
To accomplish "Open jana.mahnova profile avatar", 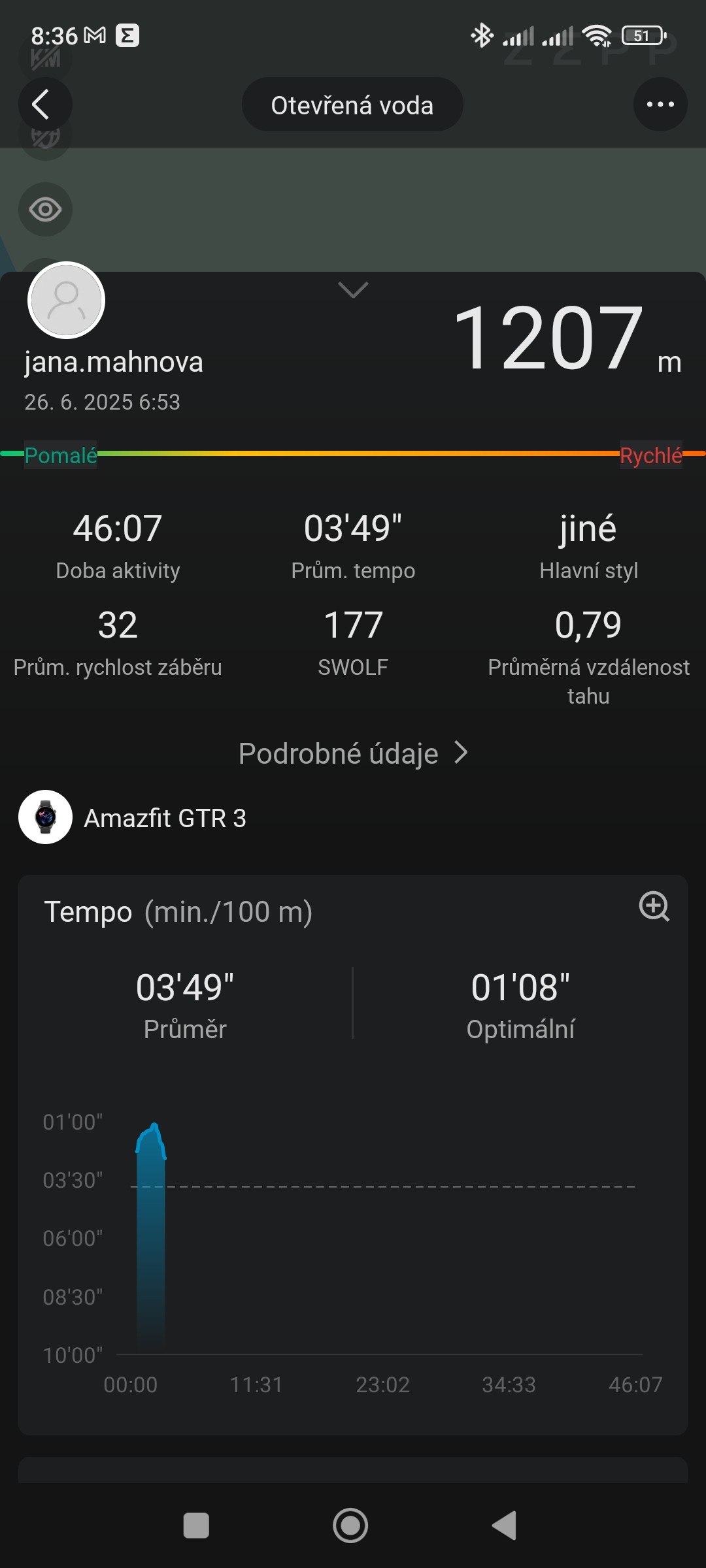I will (67, 301).
